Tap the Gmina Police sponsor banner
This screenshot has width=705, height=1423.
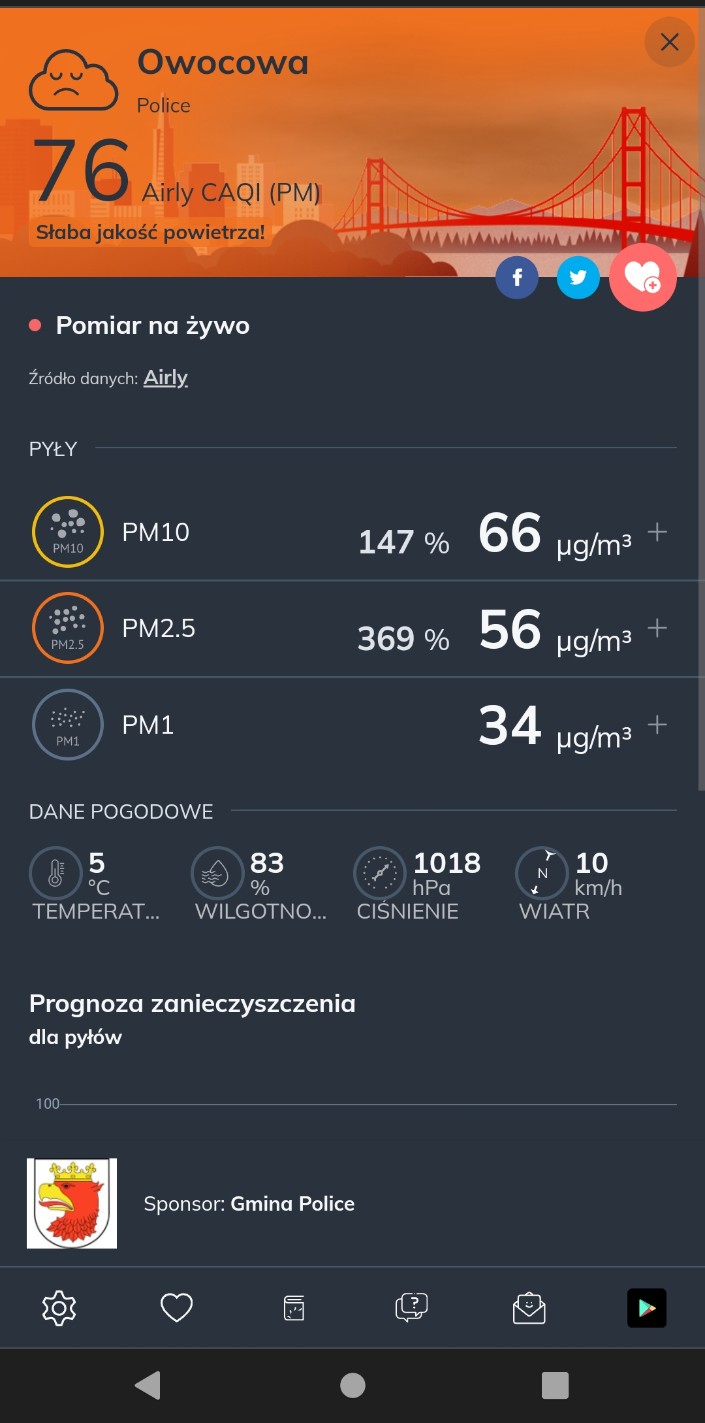[249, 1203]
